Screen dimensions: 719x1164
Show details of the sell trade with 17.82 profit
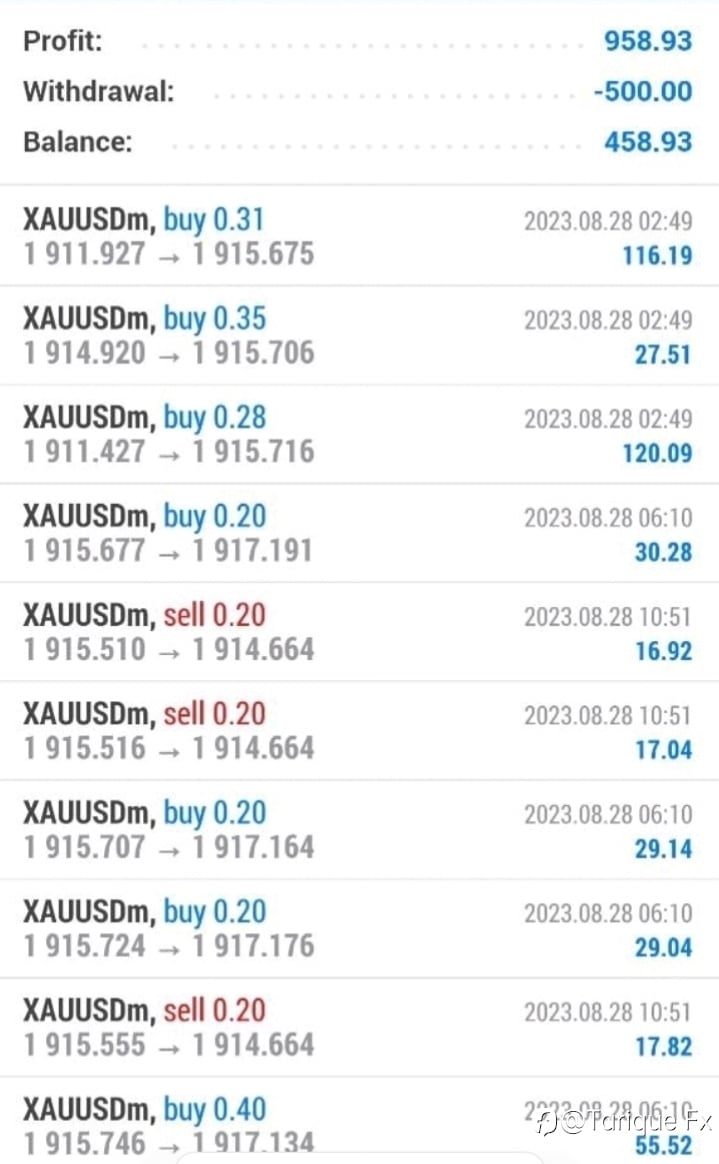click(x=359, y=1027)
